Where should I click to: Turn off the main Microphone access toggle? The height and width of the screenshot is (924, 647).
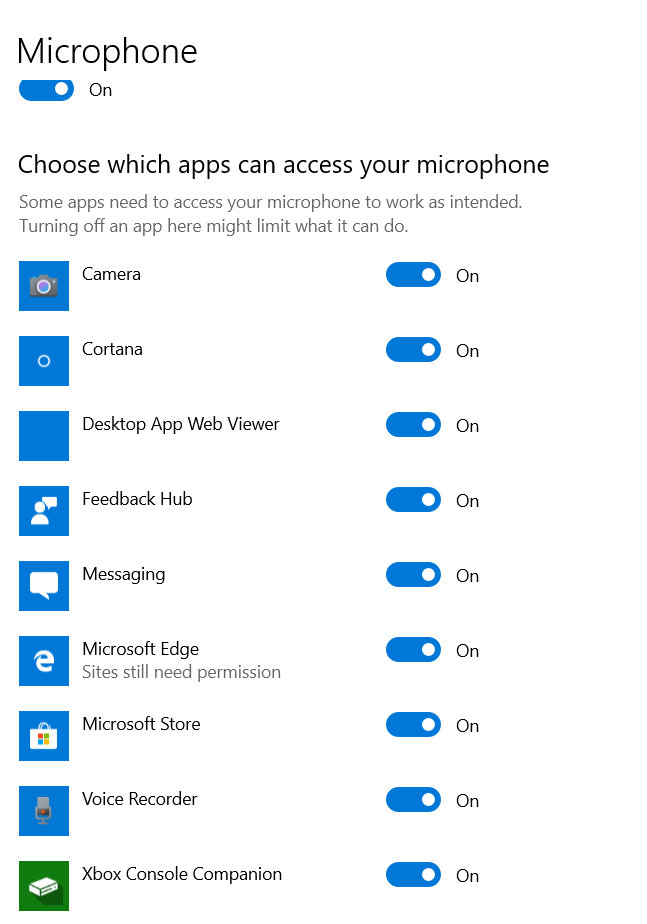click(x=46, y=89)
